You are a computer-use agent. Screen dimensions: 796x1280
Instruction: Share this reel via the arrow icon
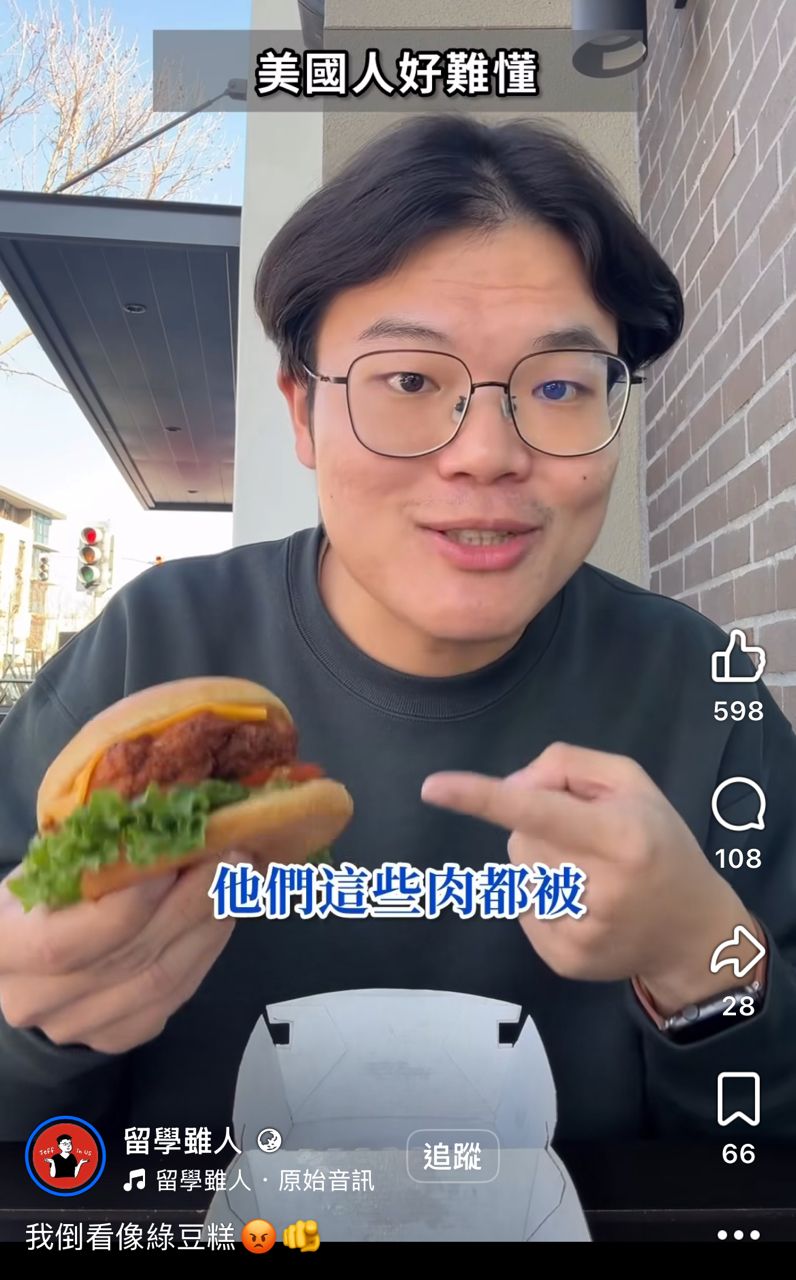(738, 951)
